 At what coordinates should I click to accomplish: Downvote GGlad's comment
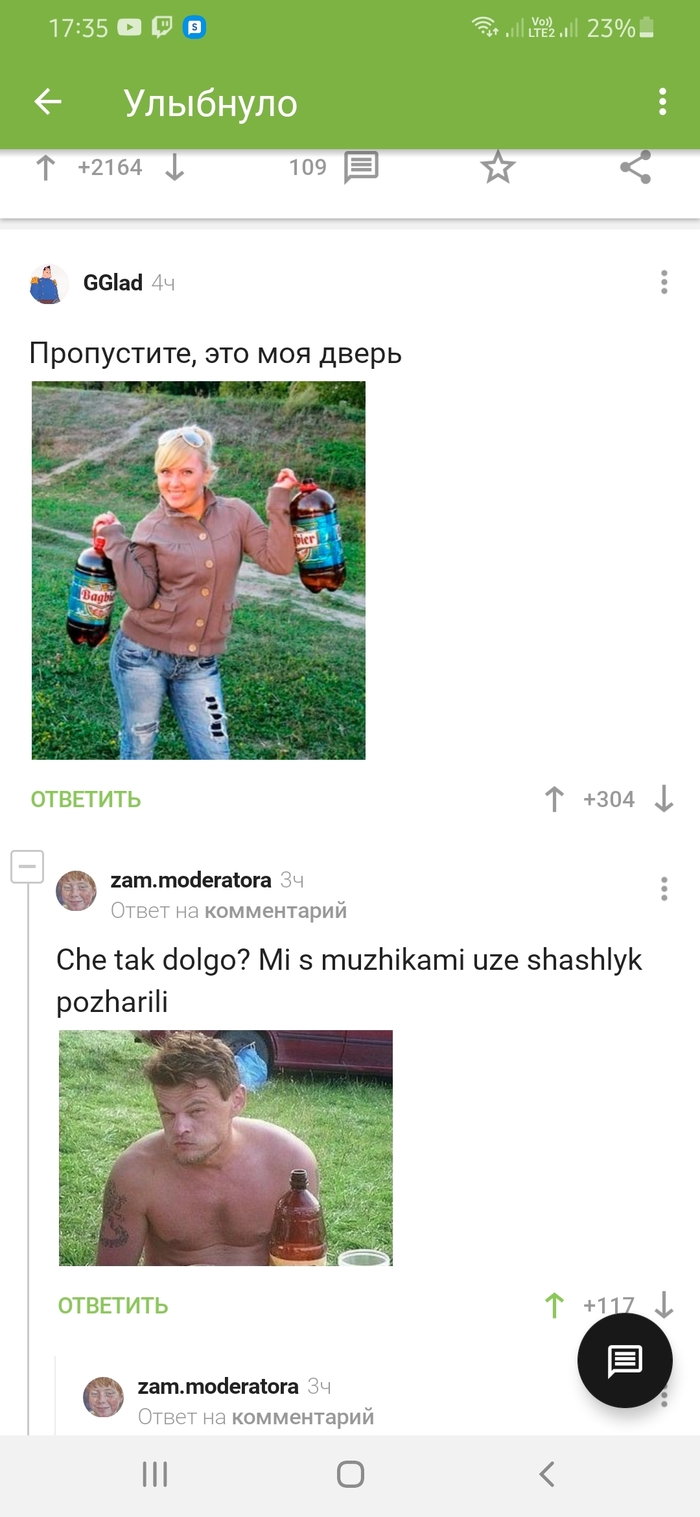[663, 799]
